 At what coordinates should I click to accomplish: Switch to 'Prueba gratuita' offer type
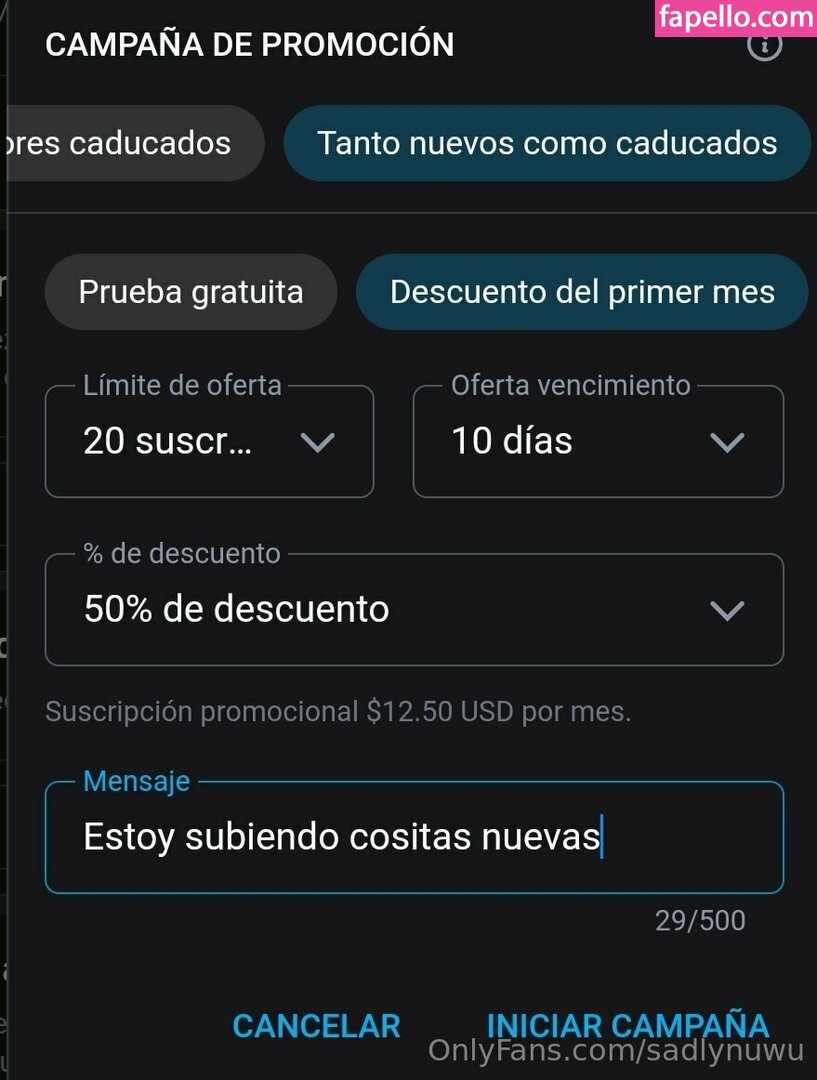pos(191,292)
